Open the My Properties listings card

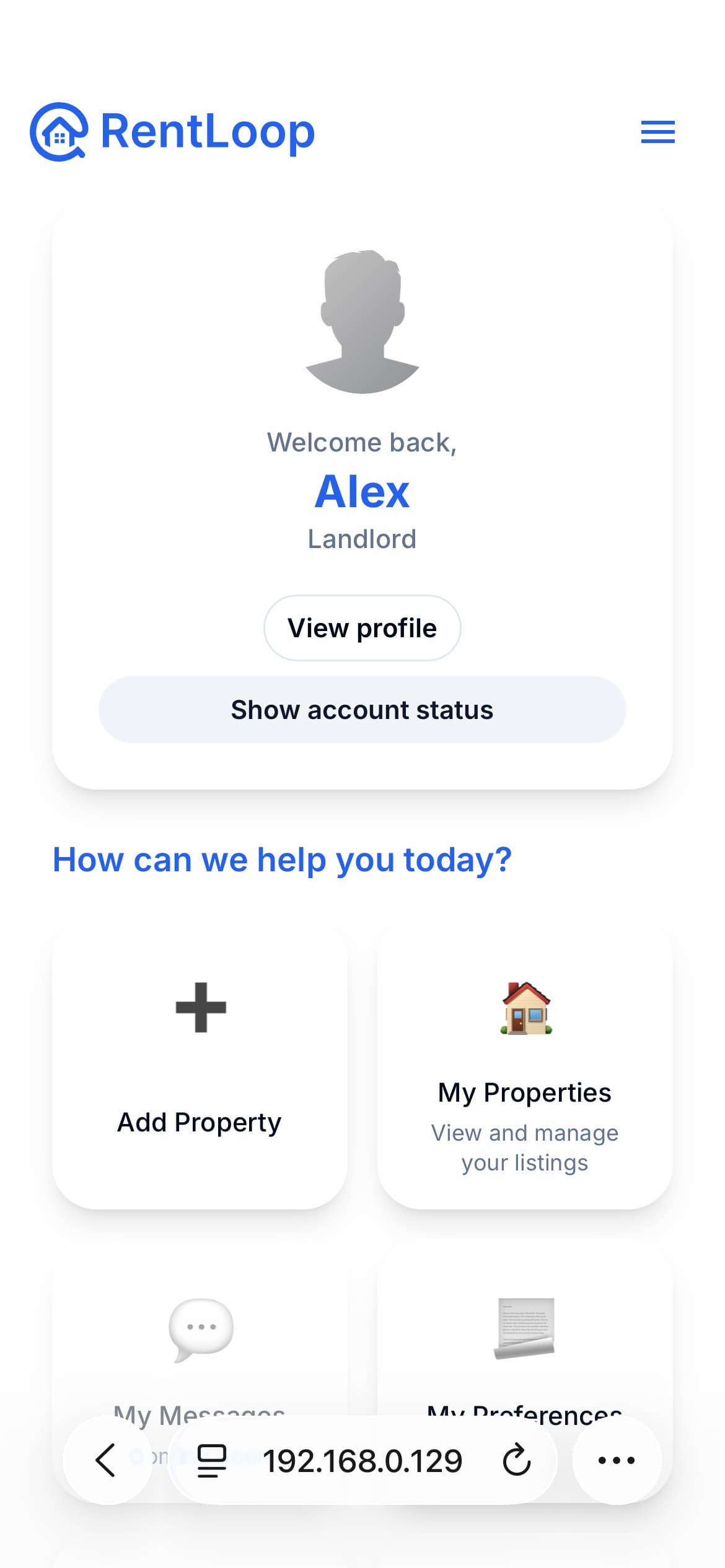[524, 1078]
